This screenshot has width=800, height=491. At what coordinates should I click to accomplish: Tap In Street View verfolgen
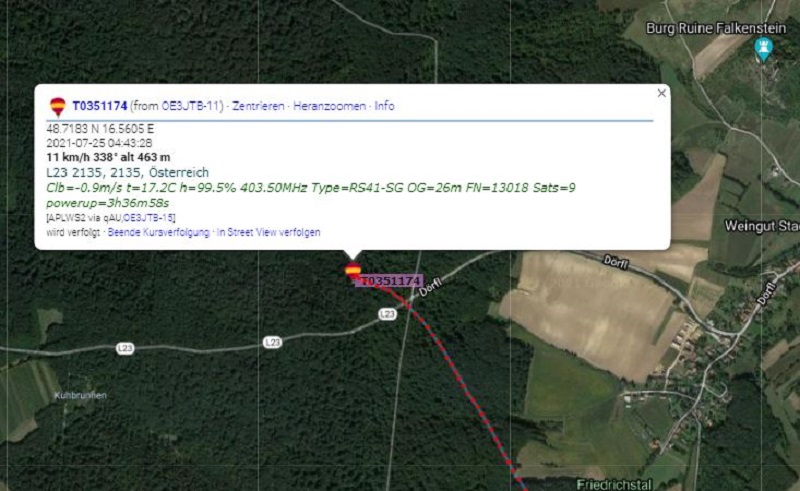click(x=268, y=232)
